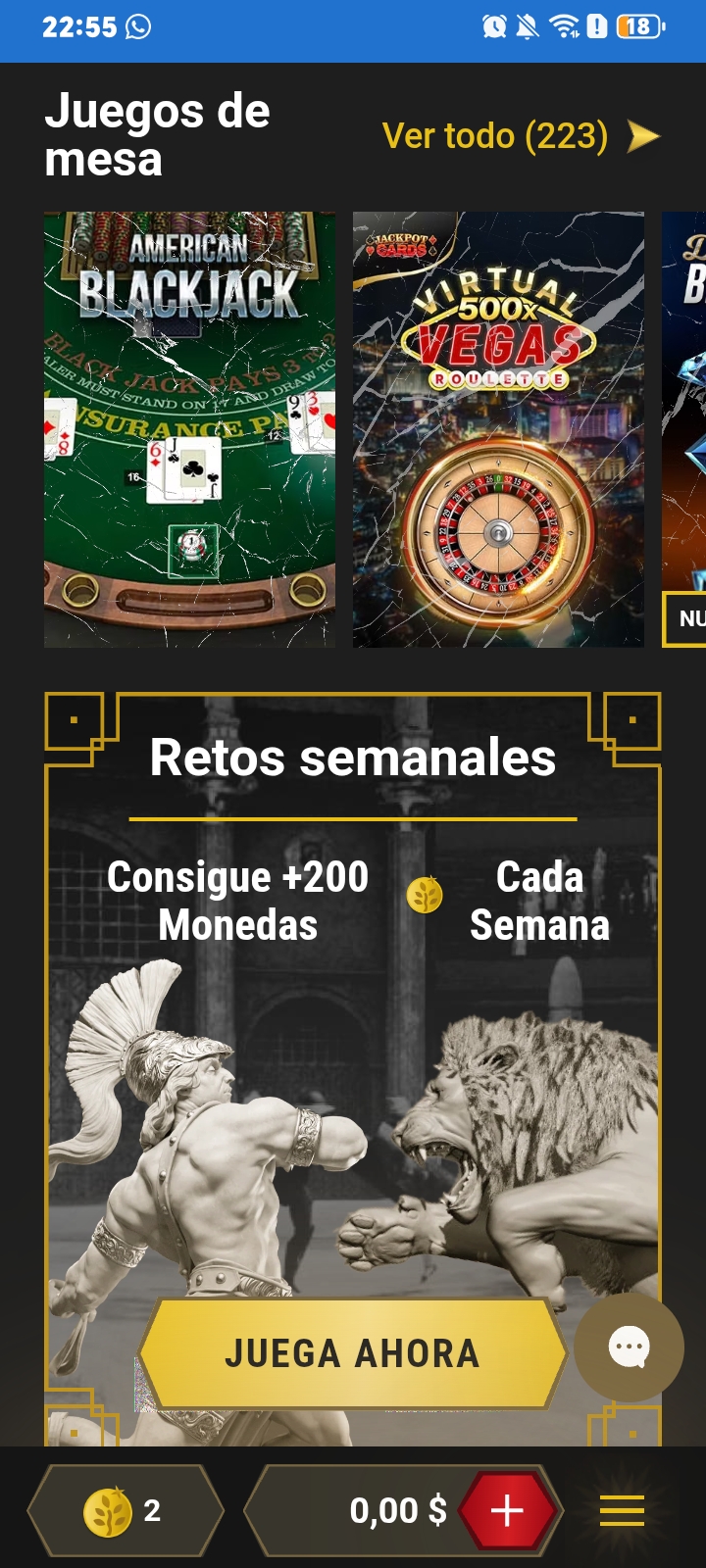Open the partially visible third game tile
This screenshot has width=706, height=1568.
[684, 429]
